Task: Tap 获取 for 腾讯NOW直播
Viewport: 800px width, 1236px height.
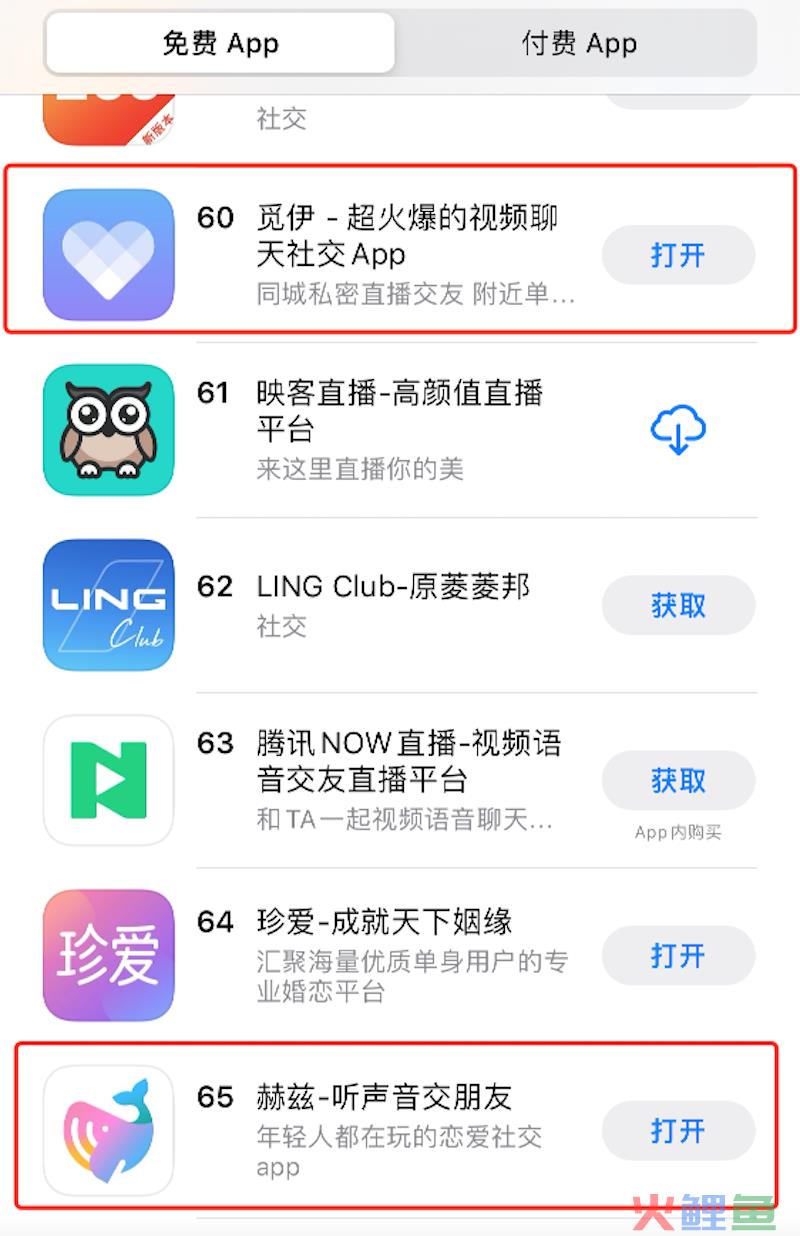Action: point(677,780)
